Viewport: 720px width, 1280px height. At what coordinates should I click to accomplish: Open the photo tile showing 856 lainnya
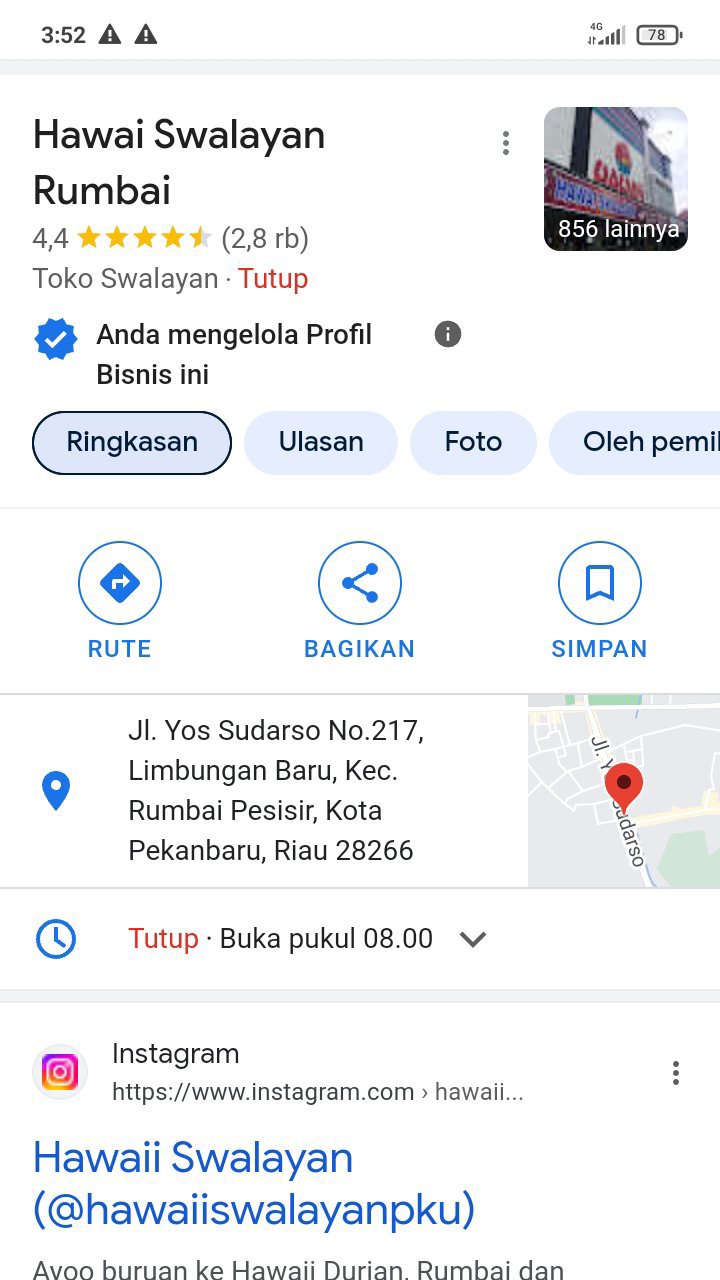[x=615, y=179]
